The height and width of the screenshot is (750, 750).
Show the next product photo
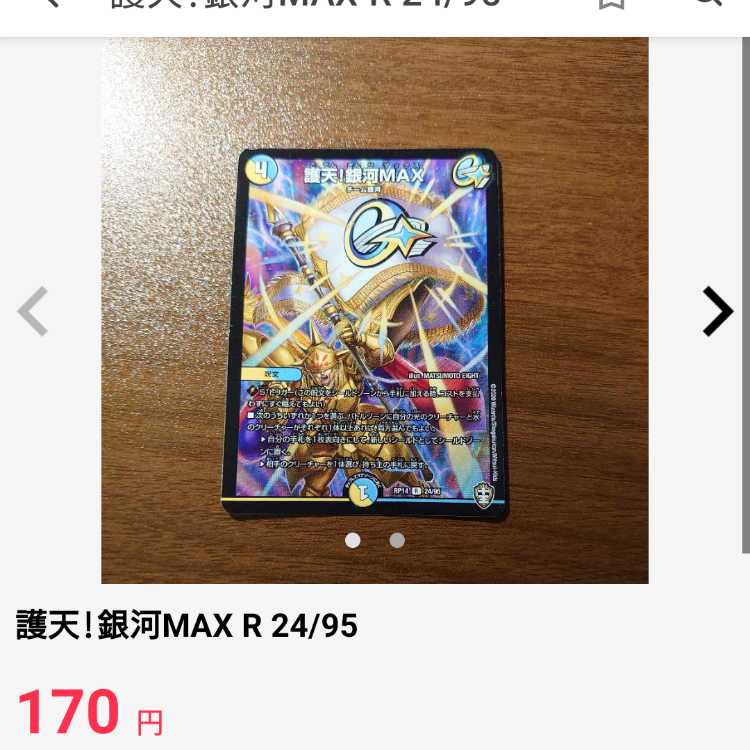click(x=717, y=311)
